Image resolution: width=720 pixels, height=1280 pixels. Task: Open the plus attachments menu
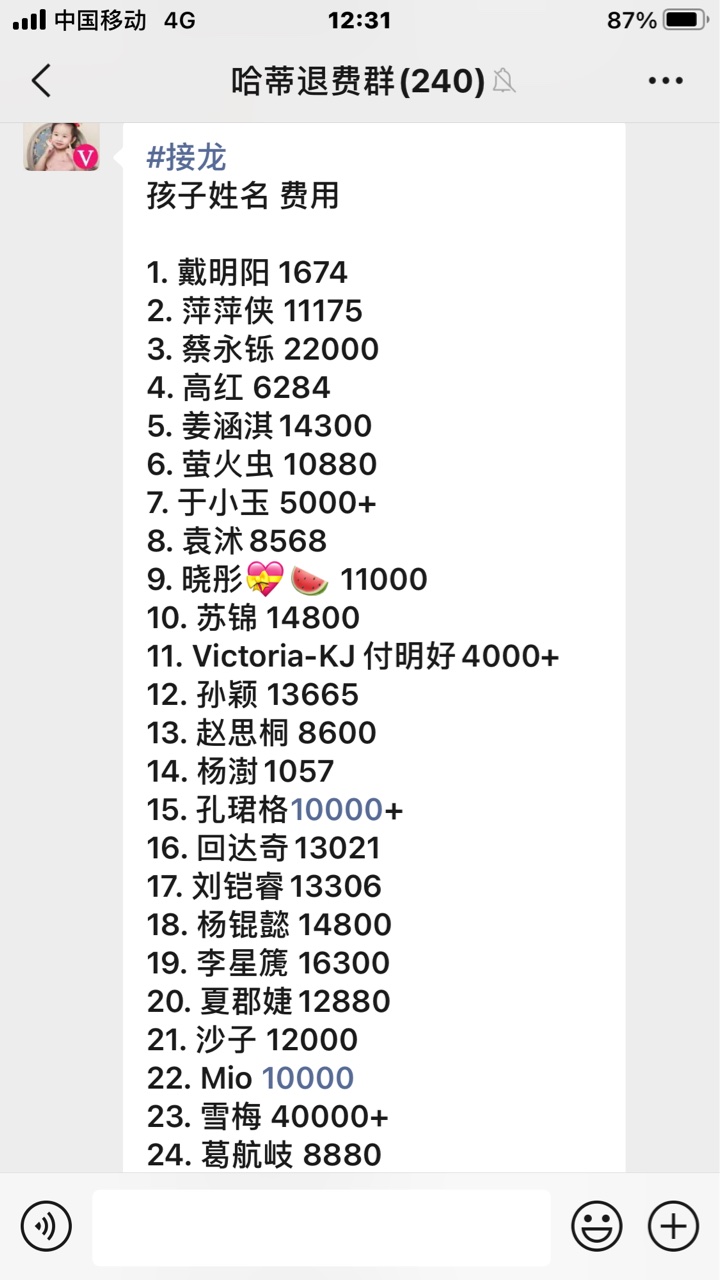tap(673, 1226)
